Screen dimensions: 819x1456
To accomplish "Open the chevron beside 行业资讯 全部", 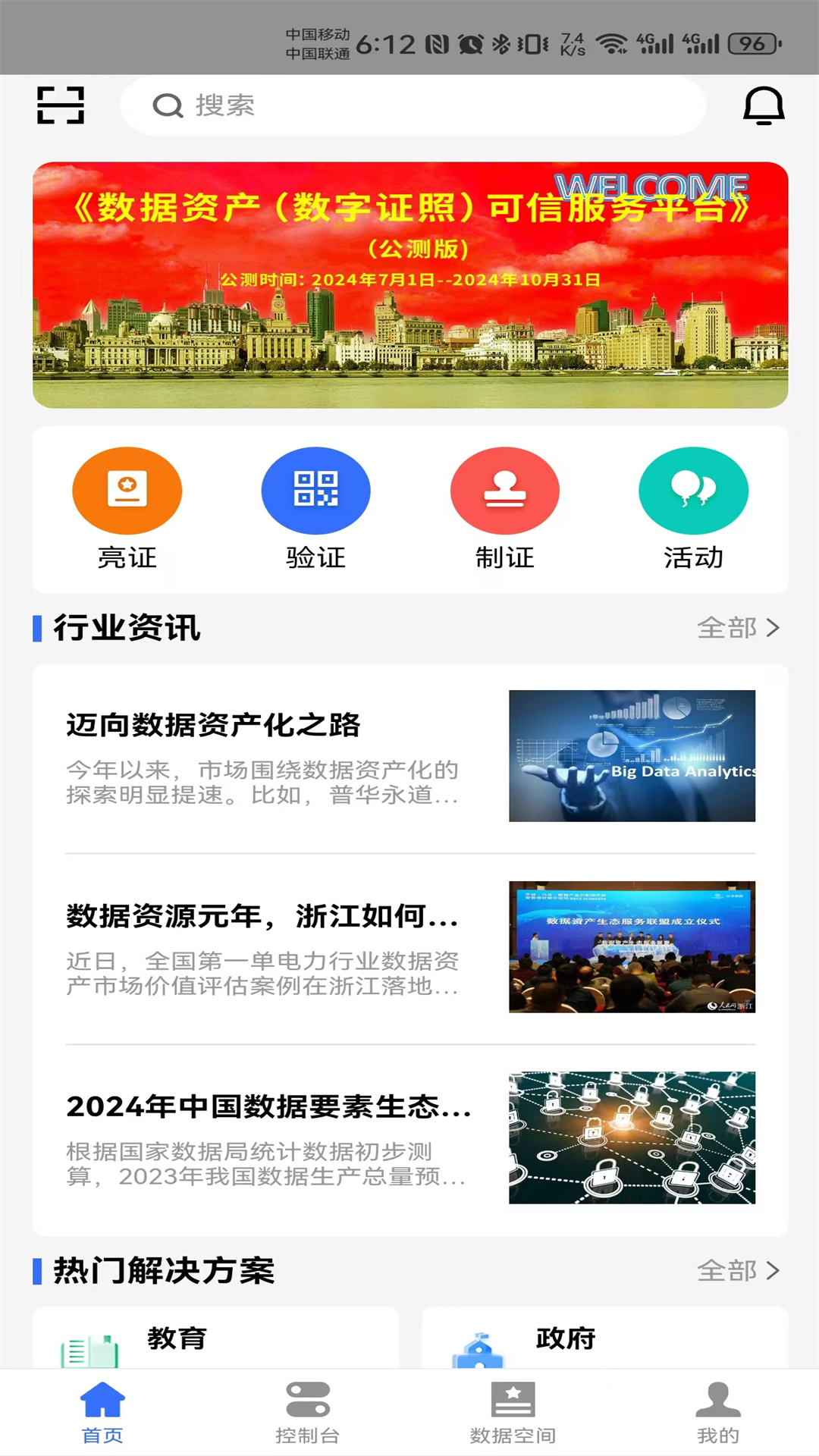I will pyautogui.click(x=775, y=627).
